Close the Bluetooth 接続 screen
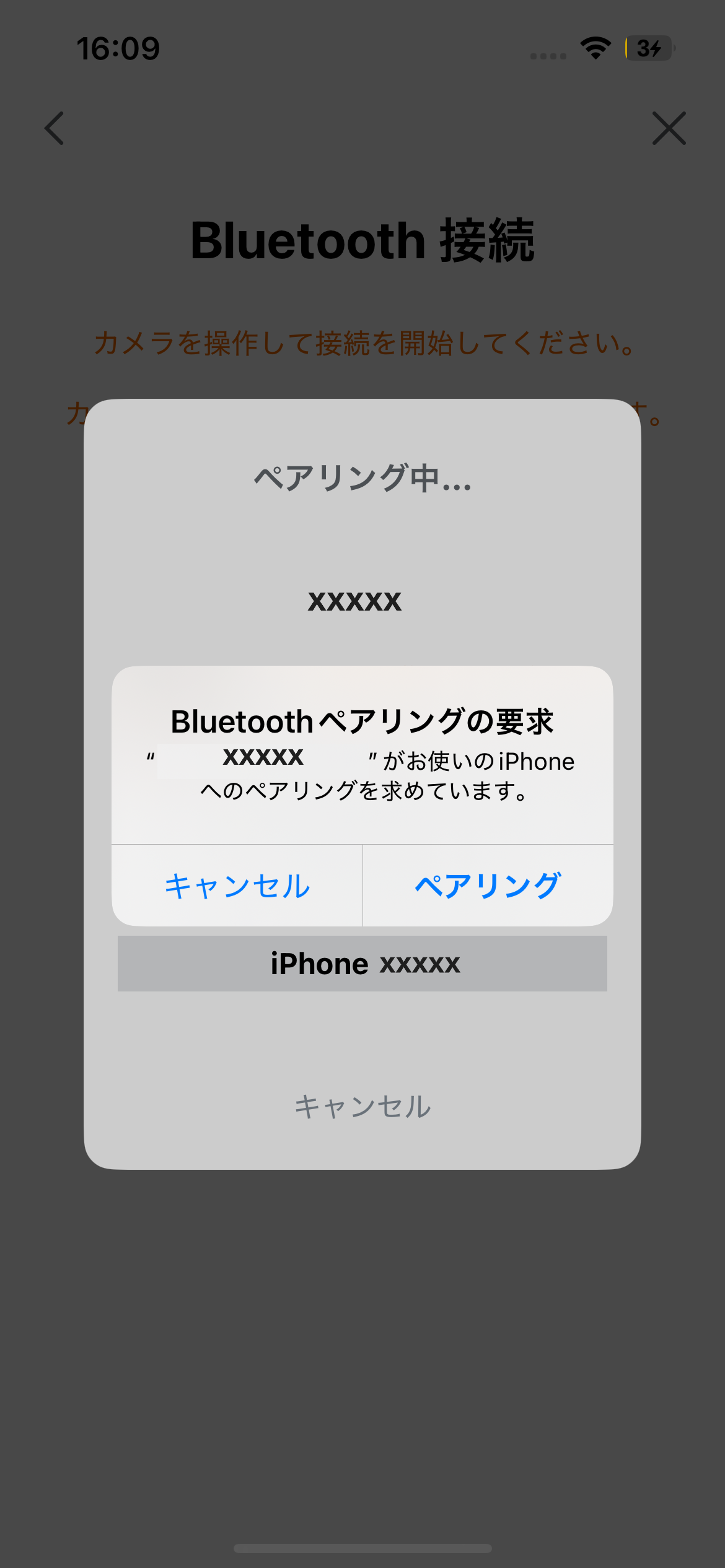 click(x=669, y=128)
